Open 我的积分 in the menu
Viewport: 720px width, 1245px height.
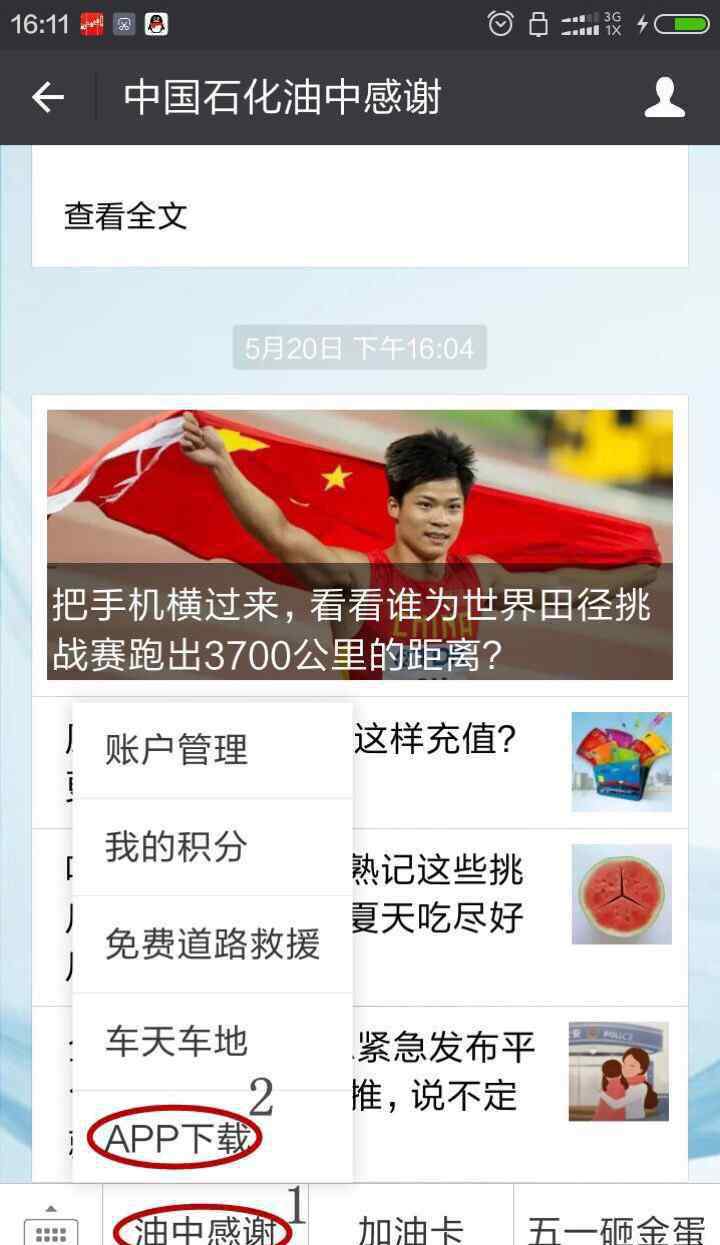point(212,847)
